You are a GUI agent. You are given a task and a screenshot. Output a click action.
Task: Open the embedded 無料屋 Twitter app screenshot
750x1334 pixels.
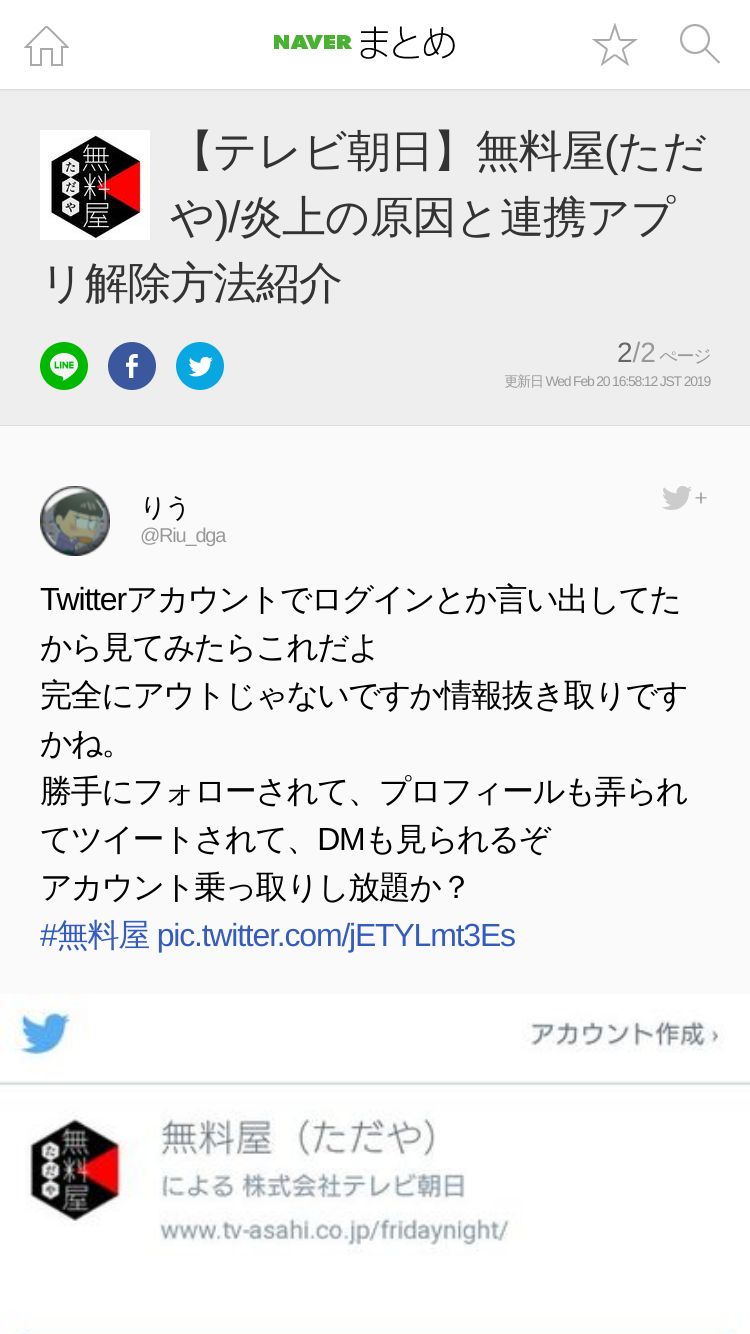tap(375, 1163)
